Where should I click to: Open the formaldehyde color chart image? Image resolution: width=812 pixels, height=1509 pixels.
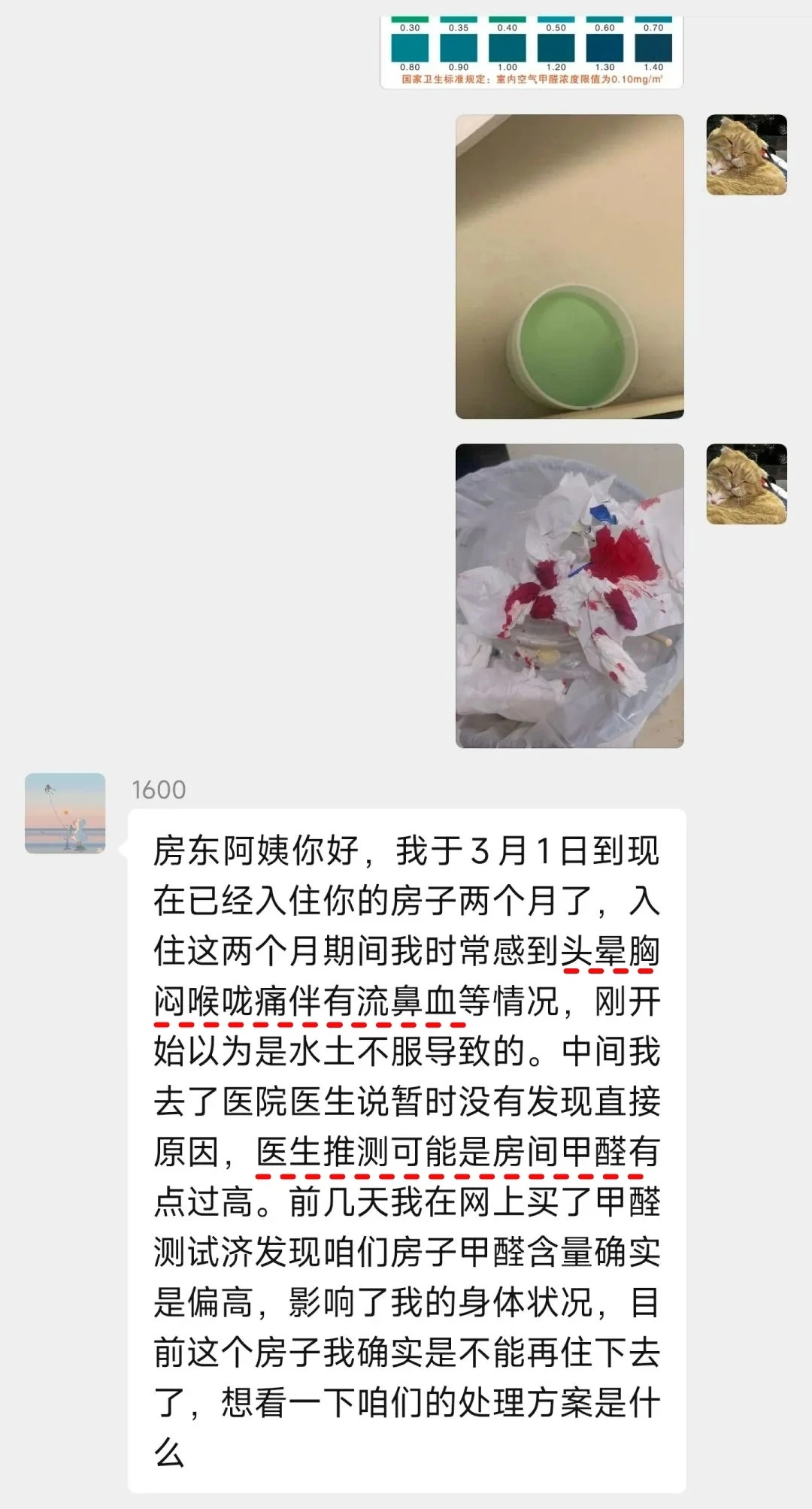pos(532,53)
